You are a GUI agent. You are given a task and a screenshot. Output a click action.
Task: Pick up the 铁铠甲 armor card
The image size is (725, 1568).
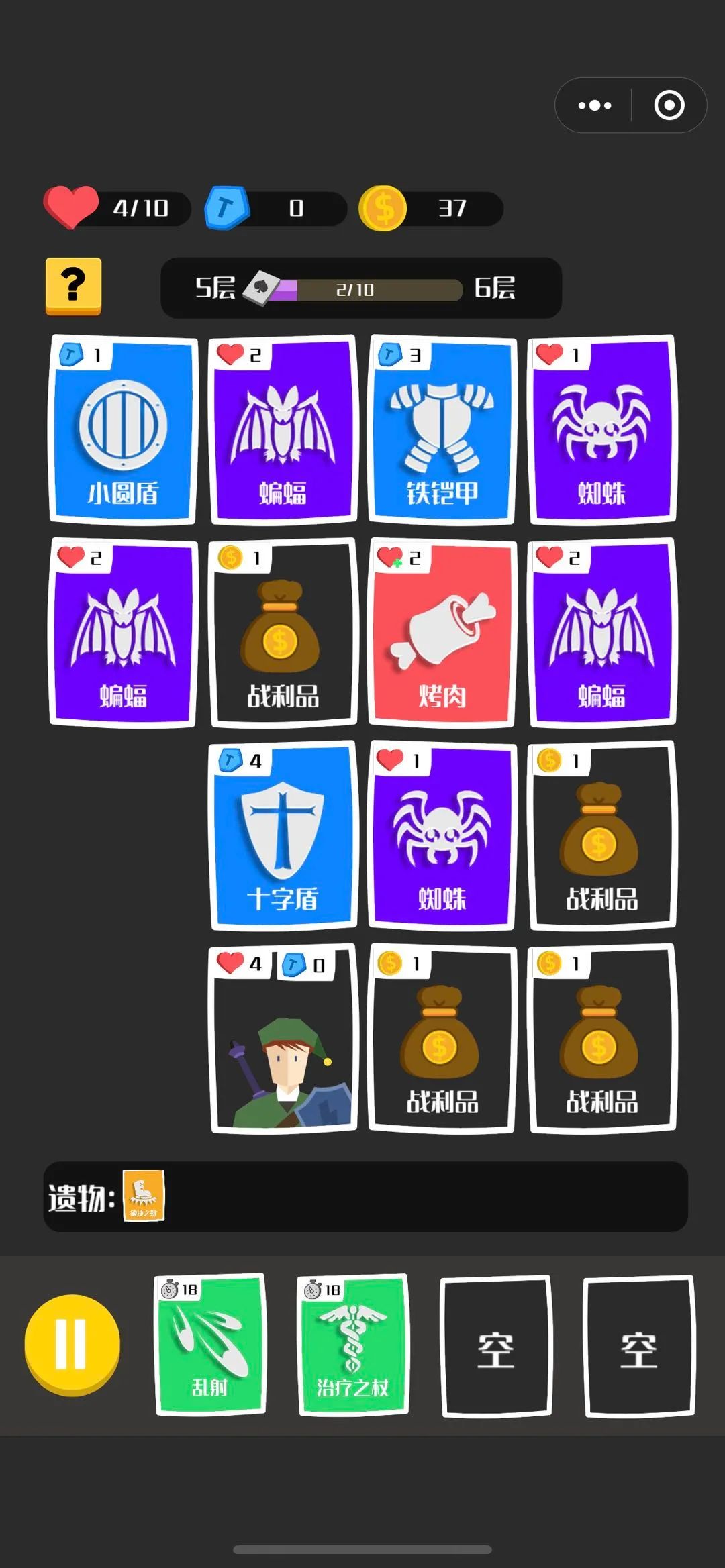tap(442, 430)
